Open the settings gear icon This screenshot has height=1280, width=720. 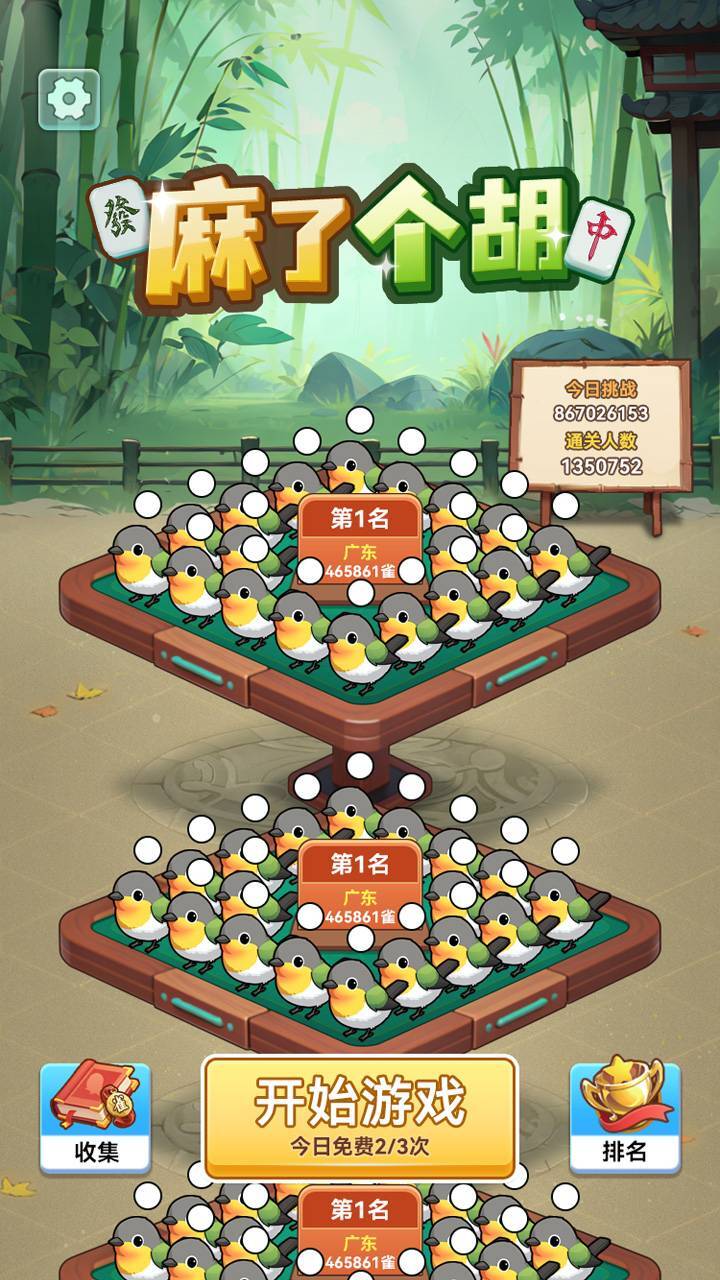tap(69, 99)
